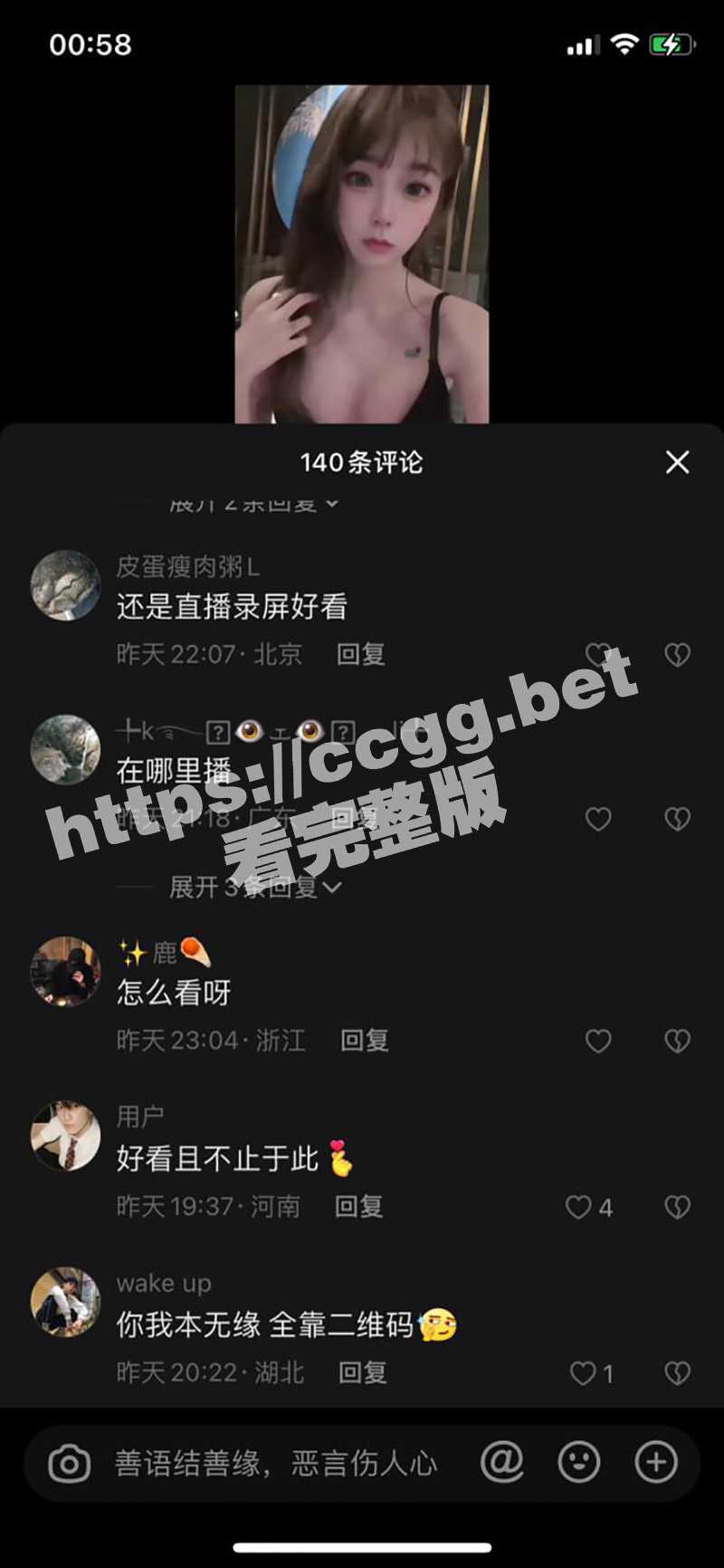This screenshot has width=724, height=1568.
Task: Open 皮蛋瘦肉粥L's profile avatar
Action: 65,584
